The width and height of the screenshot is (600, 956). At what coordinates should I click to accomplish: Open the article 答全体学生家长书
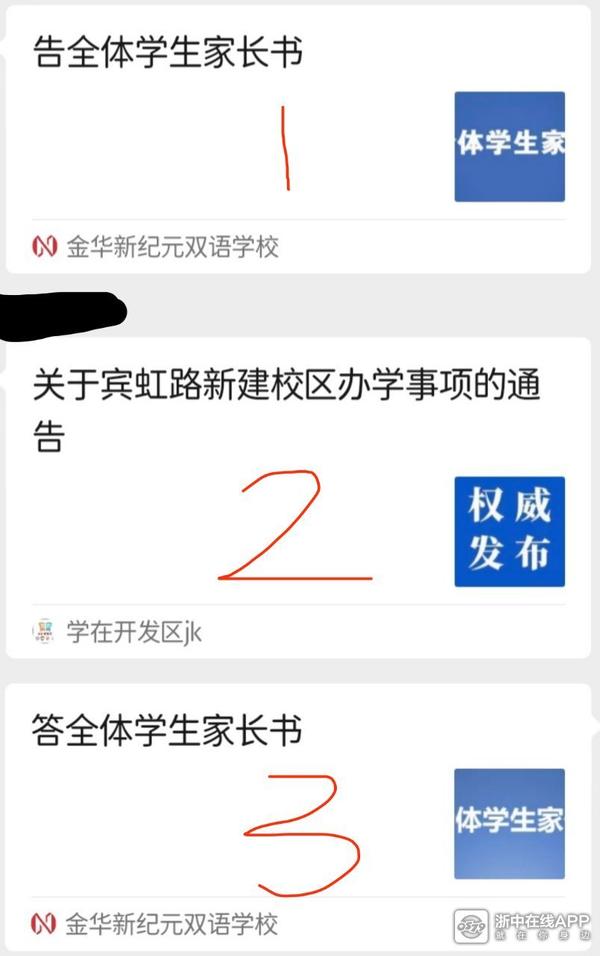coord(168,731)
